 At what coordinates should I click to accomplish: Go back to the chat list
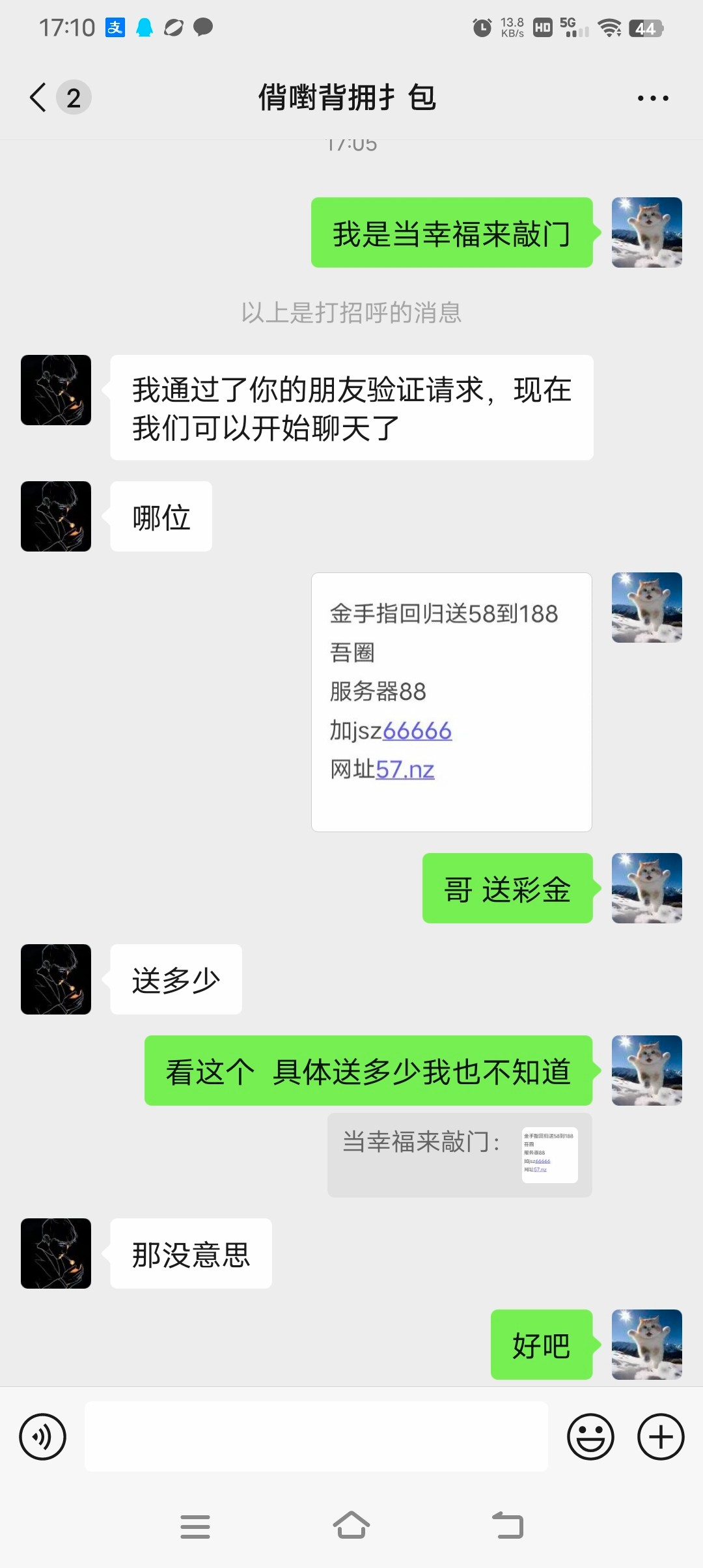click(39, 98)
